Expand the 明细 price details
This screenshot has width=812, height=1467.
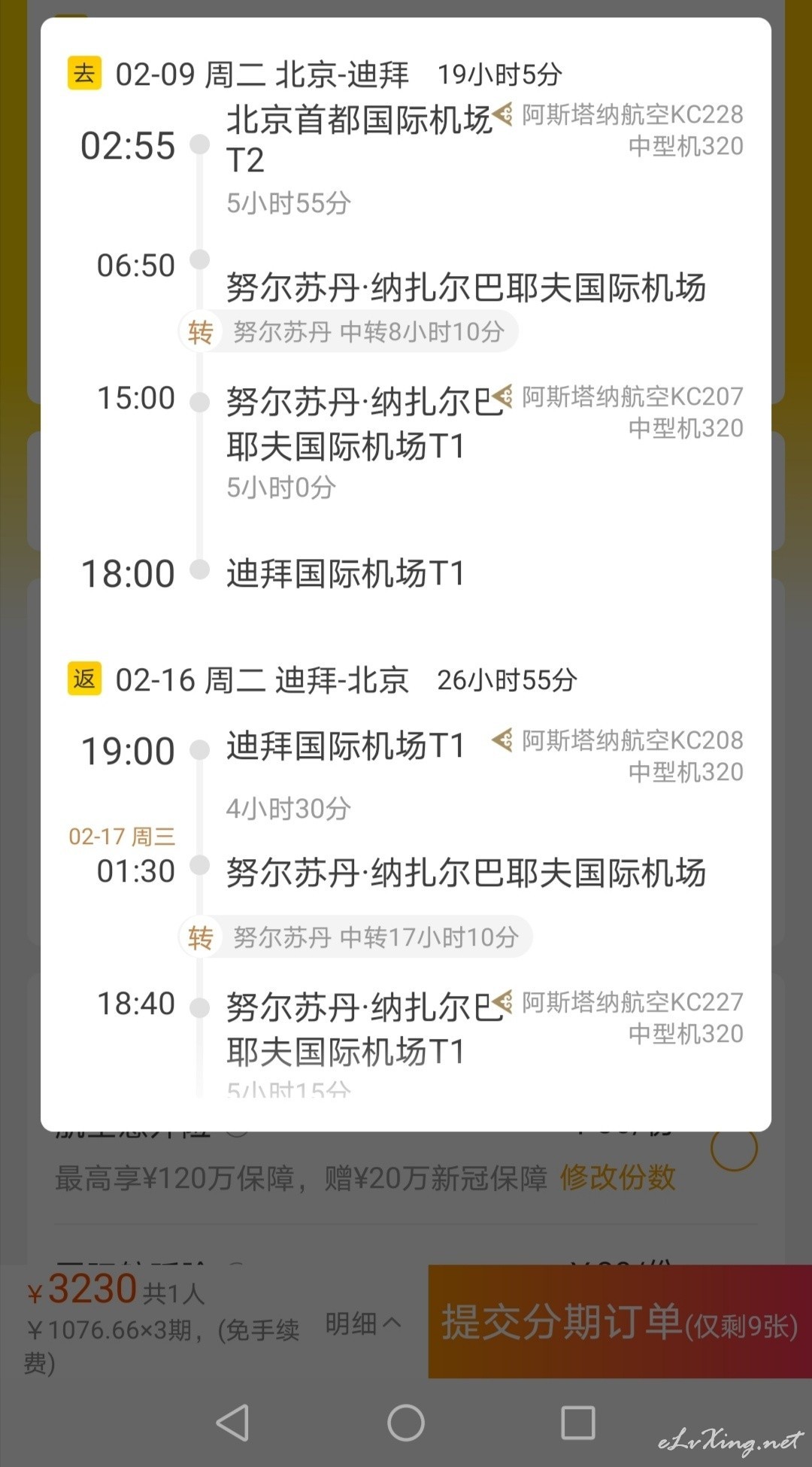click(x=363, y=1323)
